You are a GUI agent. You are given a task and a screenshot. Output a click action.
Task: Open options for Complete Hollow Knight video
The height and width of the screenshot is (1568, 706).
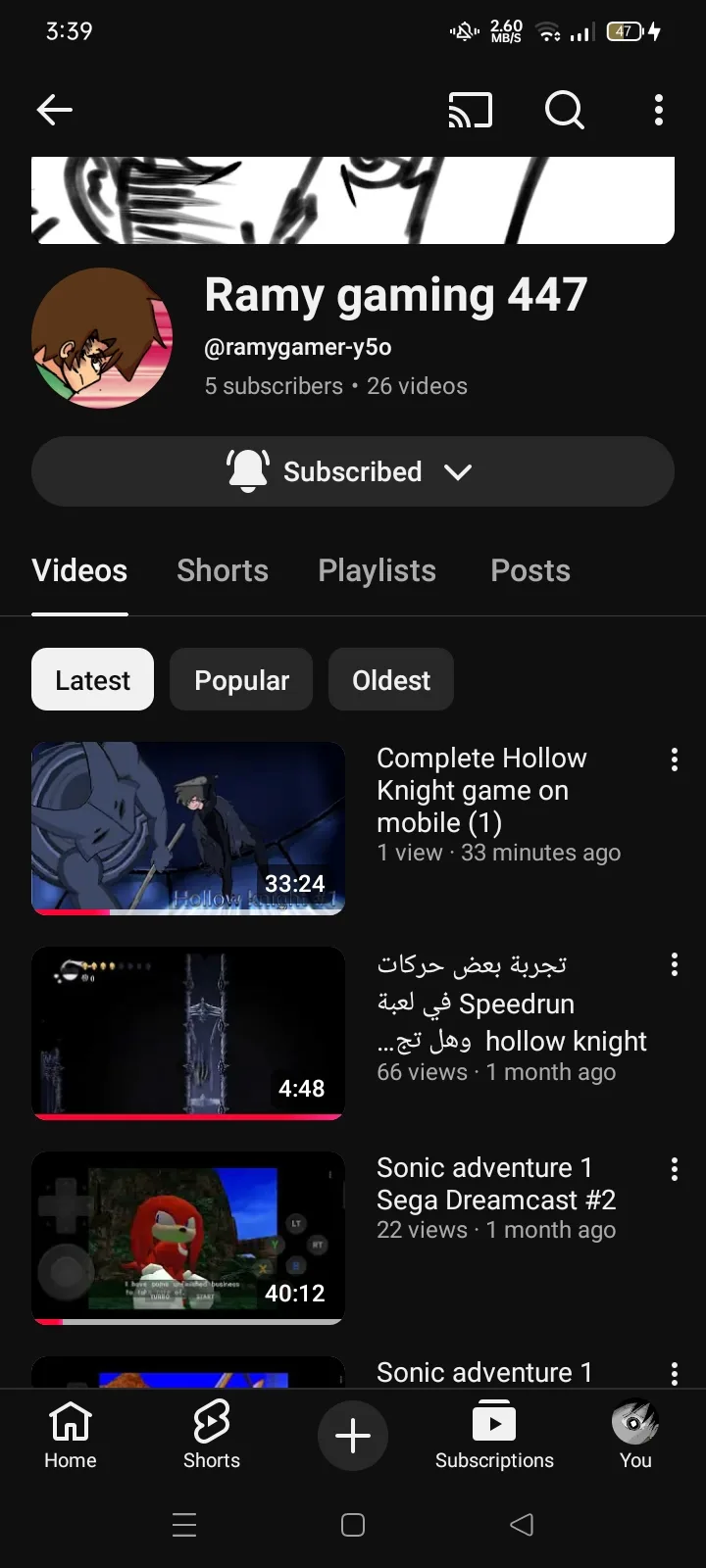point(675,759)
